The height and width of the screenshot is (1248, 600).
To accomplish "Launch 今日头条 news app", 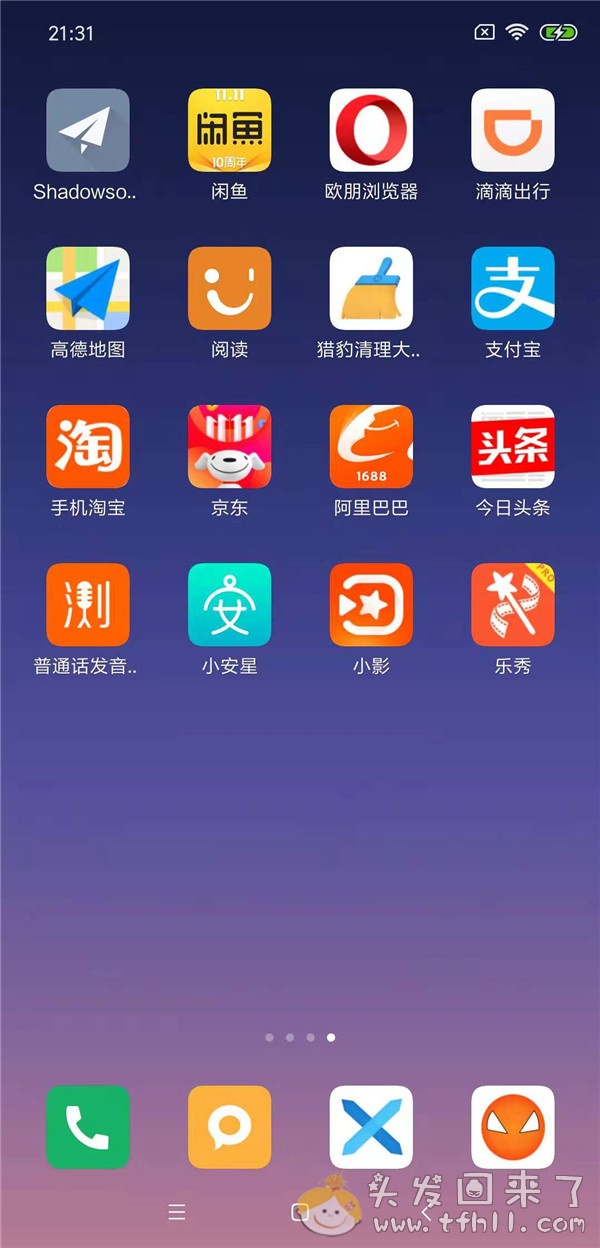I will pyautogui.click(x=513, y=446).
